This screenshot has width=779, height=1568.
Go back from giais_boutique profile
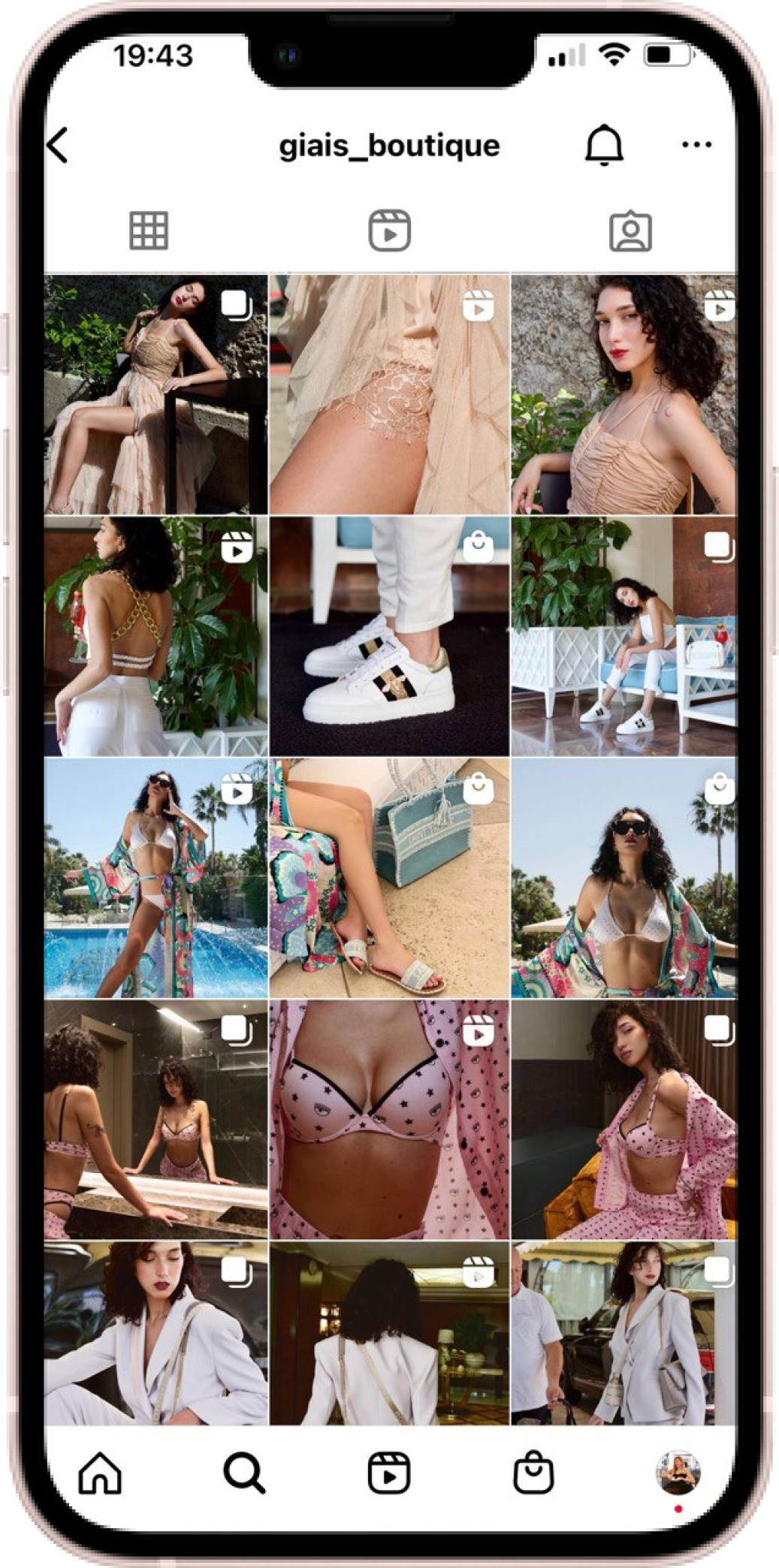pyautogui.click(x=59, y=145)
